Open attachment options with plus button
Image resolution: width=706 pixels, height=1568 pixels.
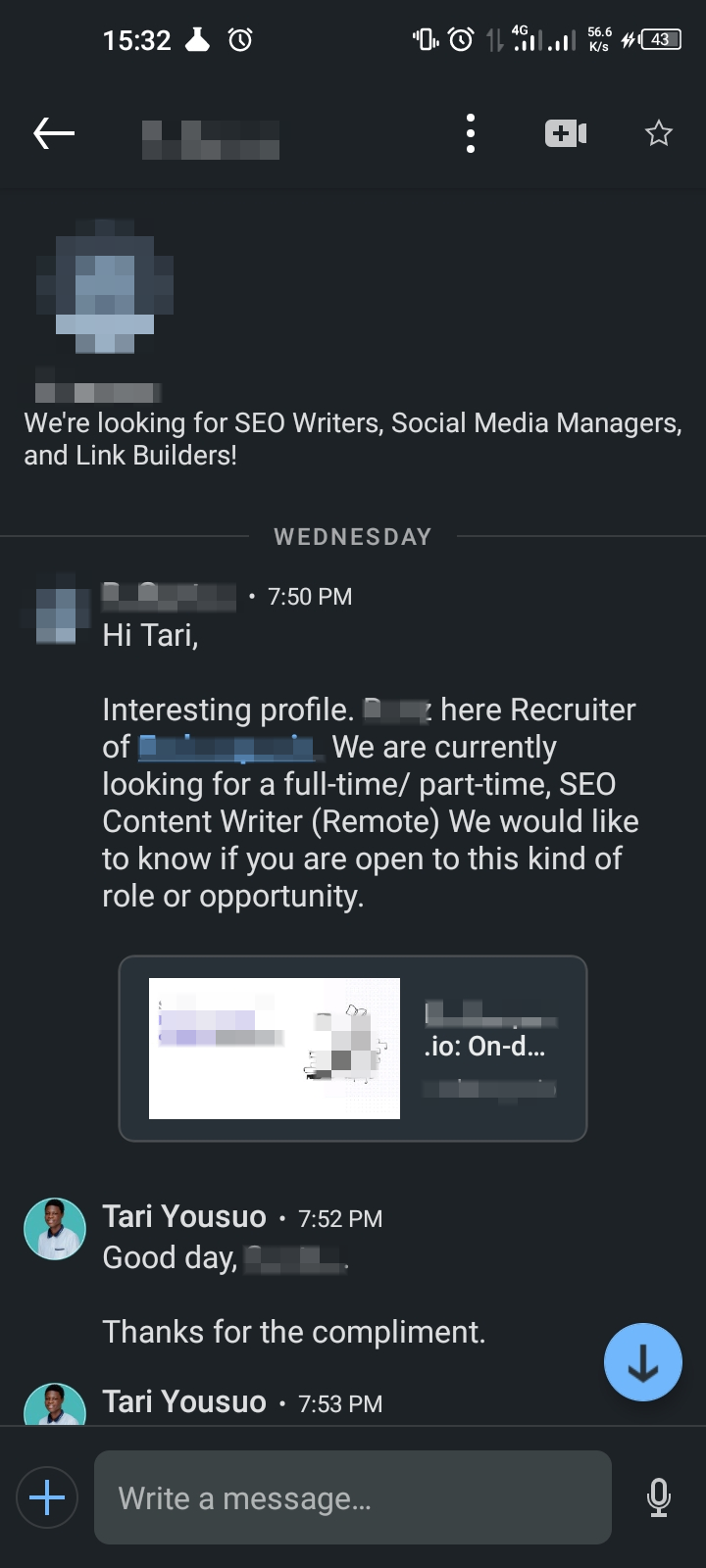(x=47, y=1497)
